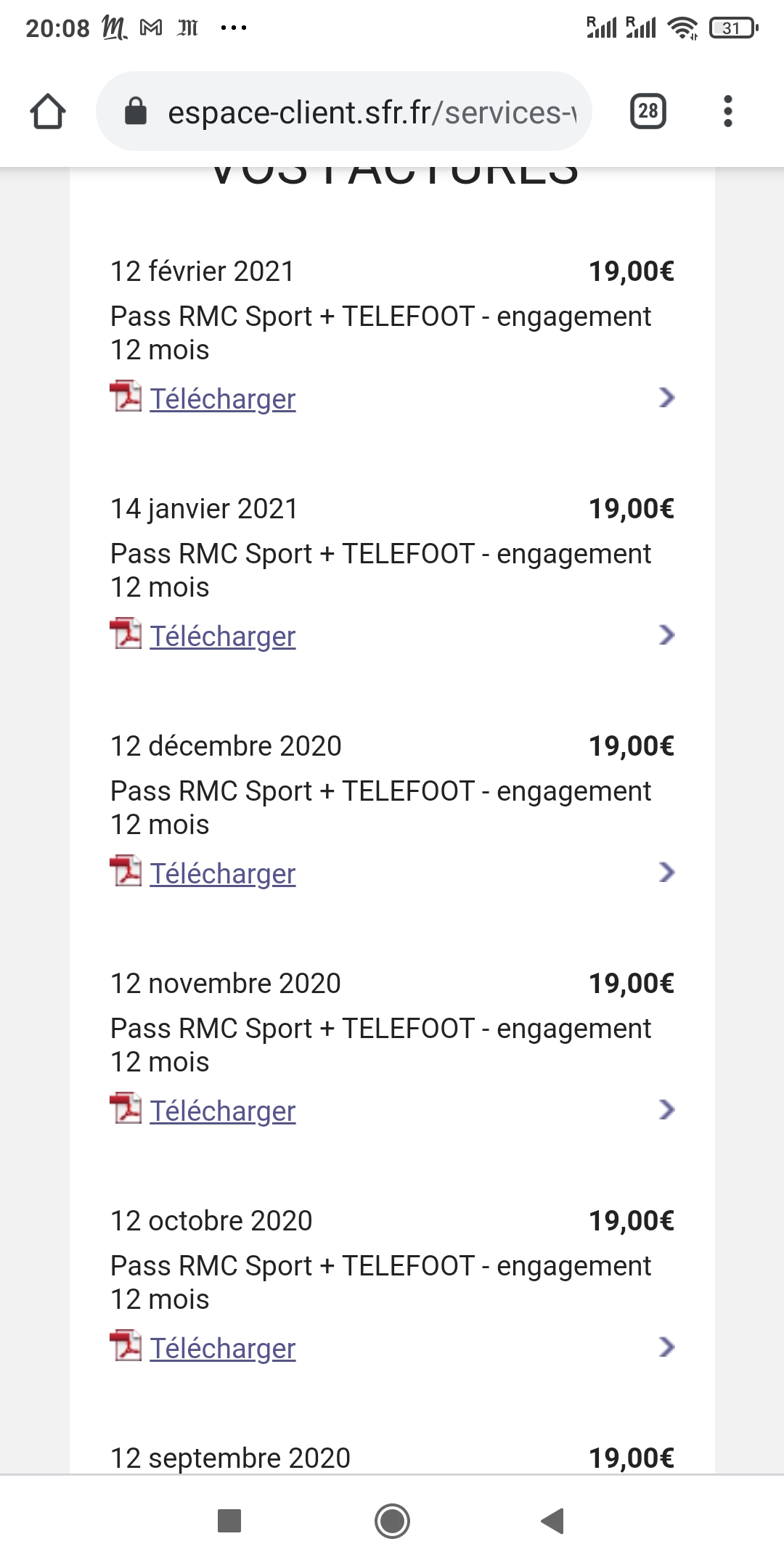Click the PDF icon next to the 12 novembre 2020 invoice

tap(125, 1109)
